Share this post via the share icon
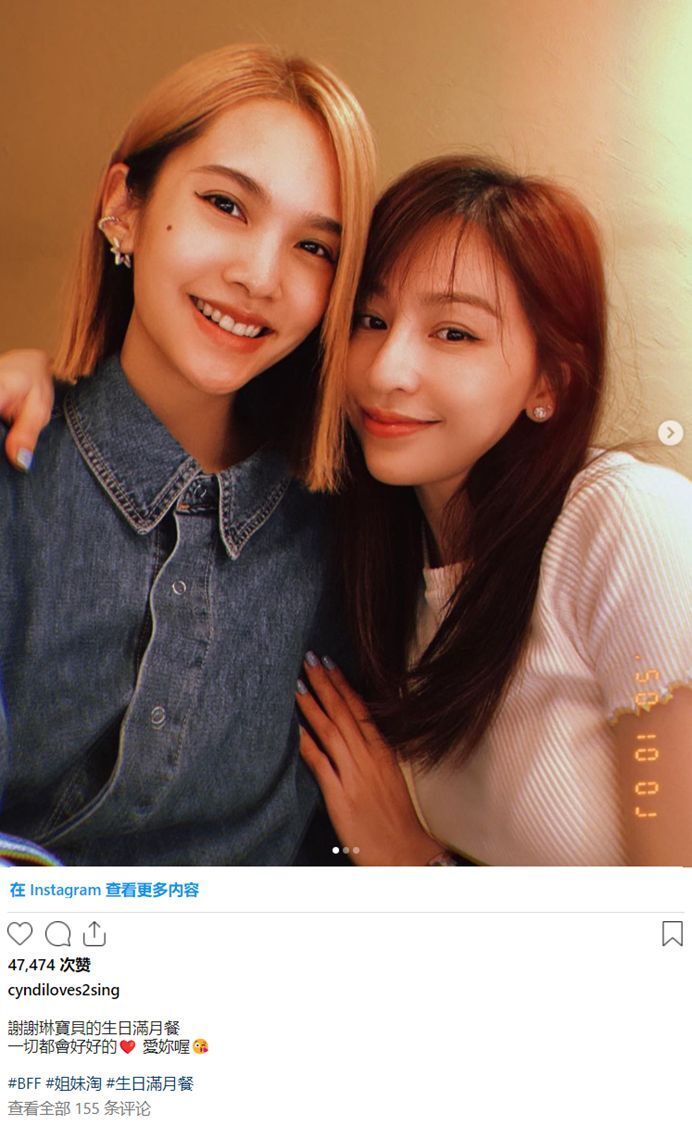The width and height of the screenshot is (692, 1126). [x=94, y=934]
